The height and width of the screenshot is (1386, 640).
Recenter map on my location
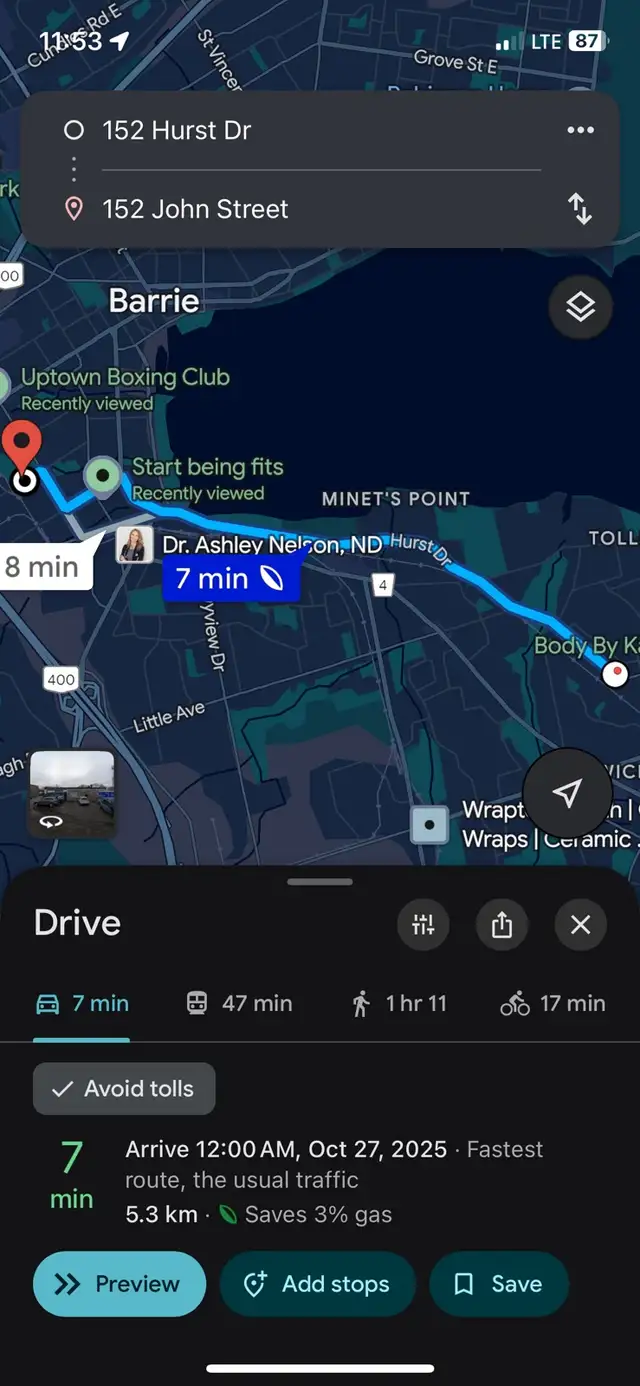[x=567, y=794]
